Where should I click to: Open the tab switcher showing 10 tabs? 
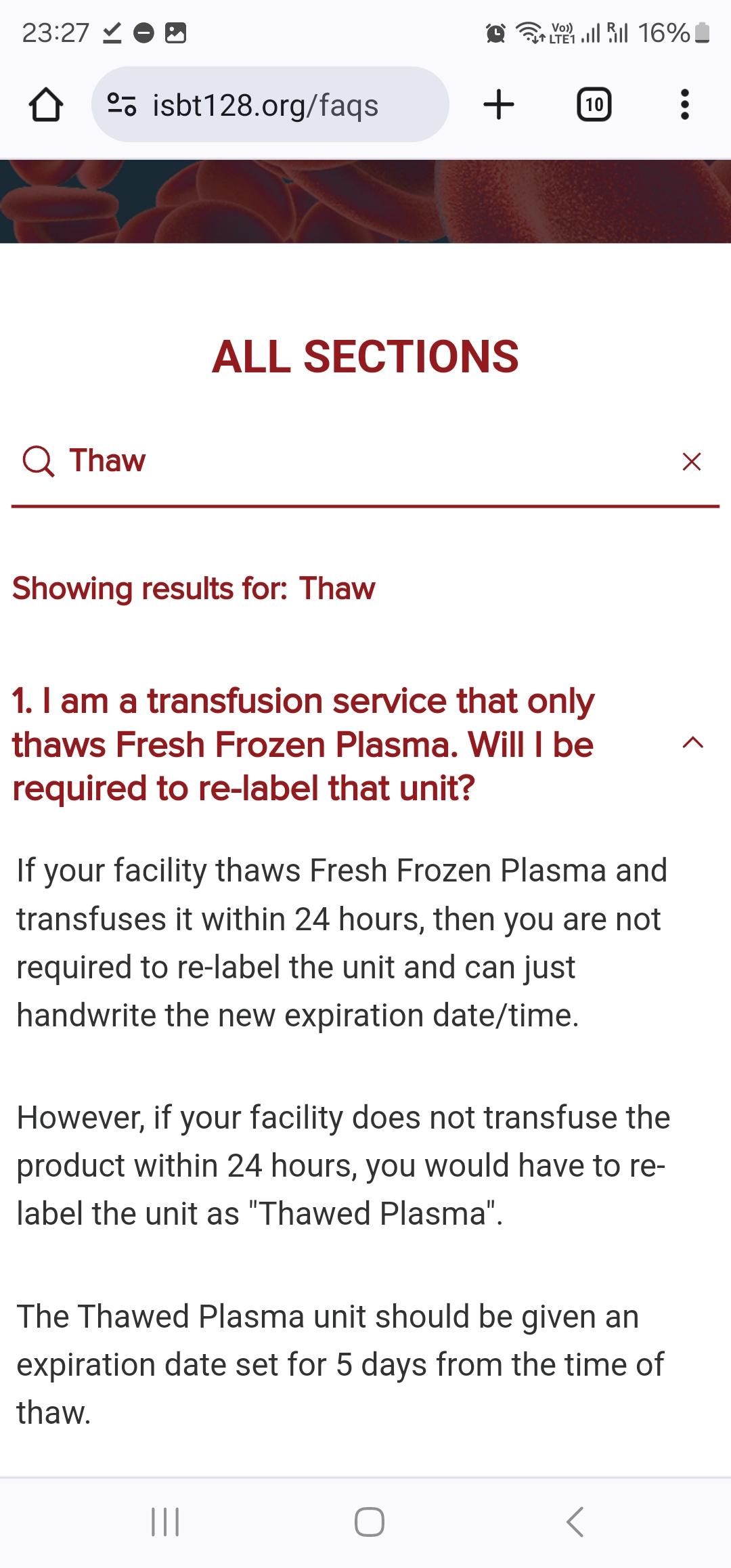[x=594, y=105]
